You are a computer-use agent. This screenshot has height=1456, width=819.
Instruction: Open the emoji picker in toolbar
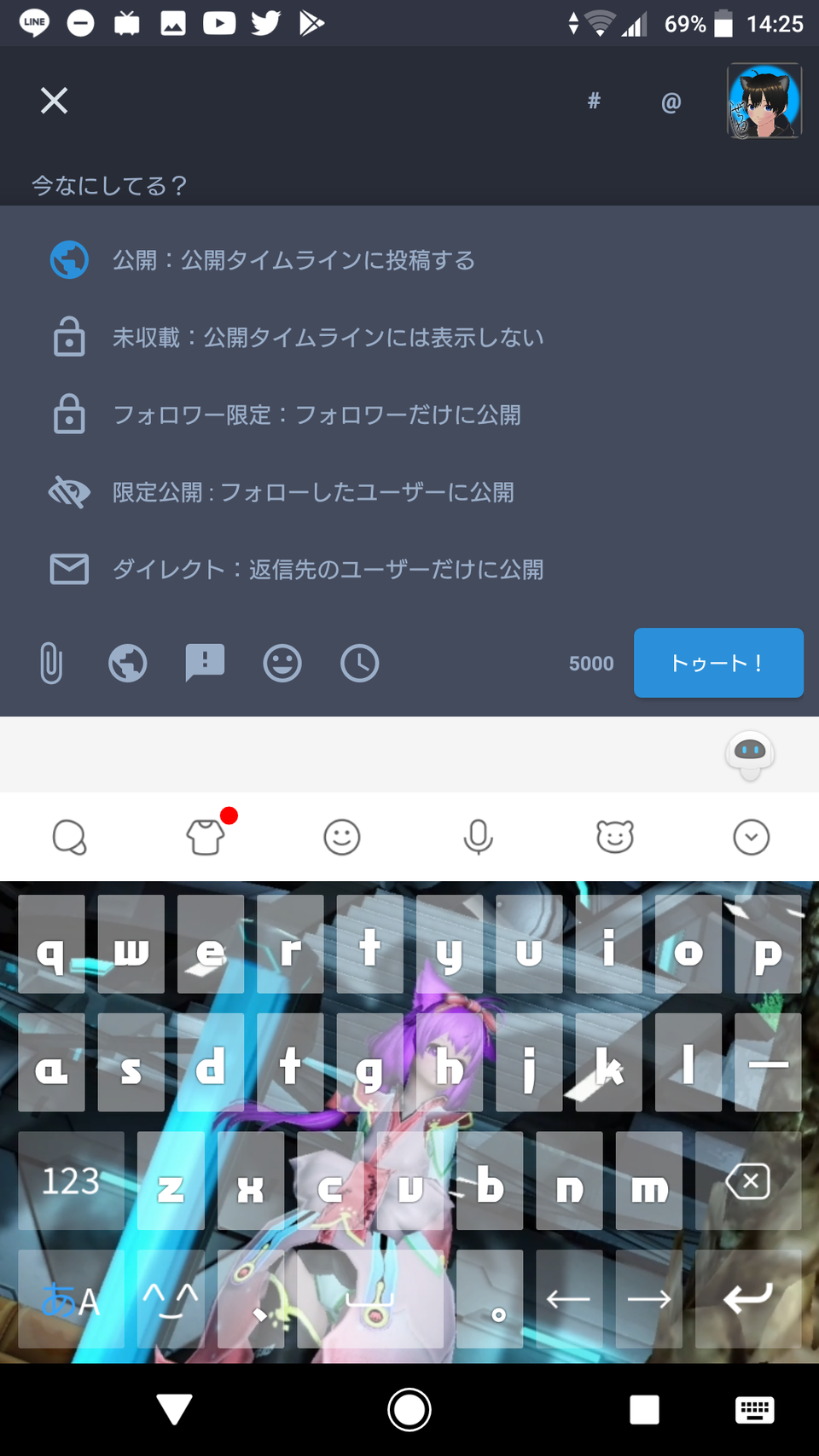tap(282, 664)
